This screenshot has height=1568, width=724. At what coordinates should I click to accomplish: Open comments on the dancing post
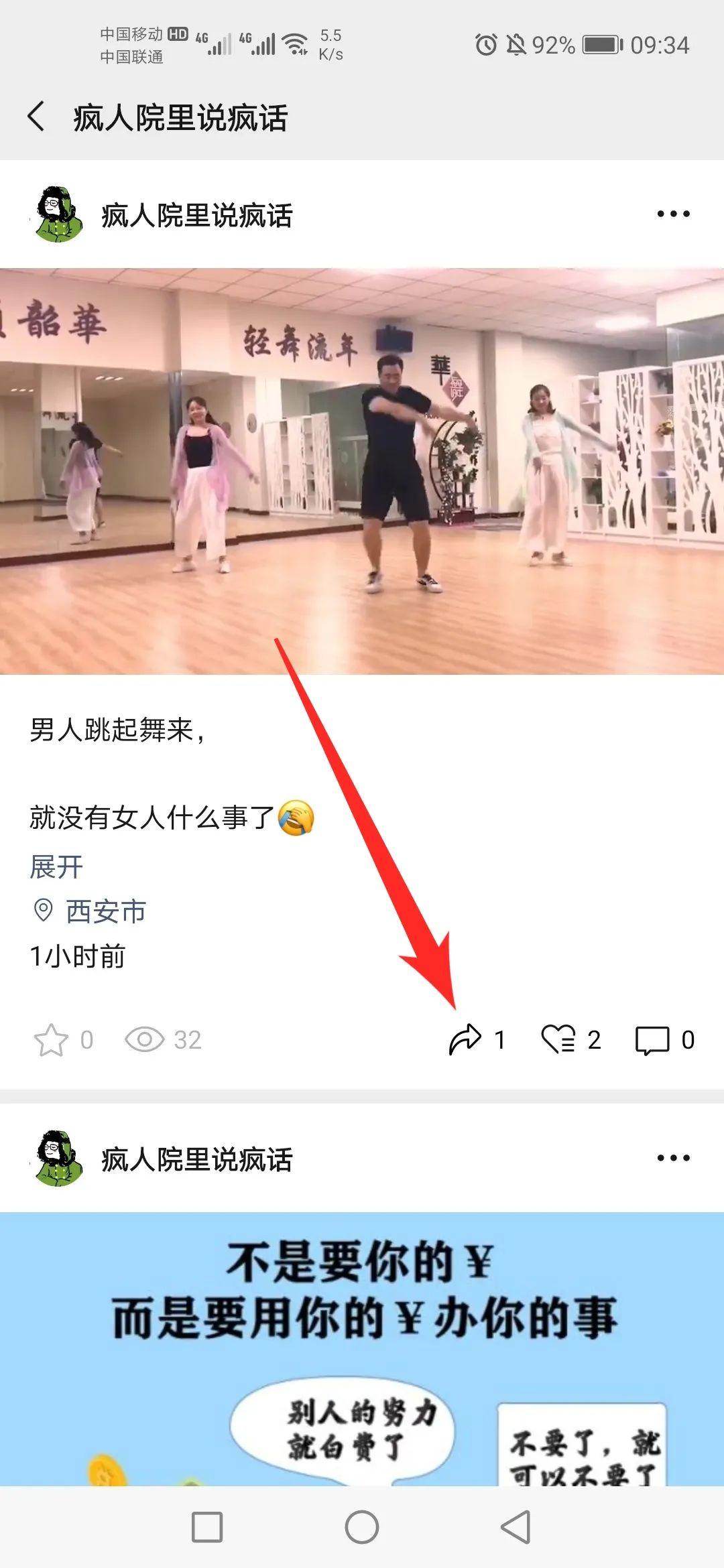(652, 1040)
